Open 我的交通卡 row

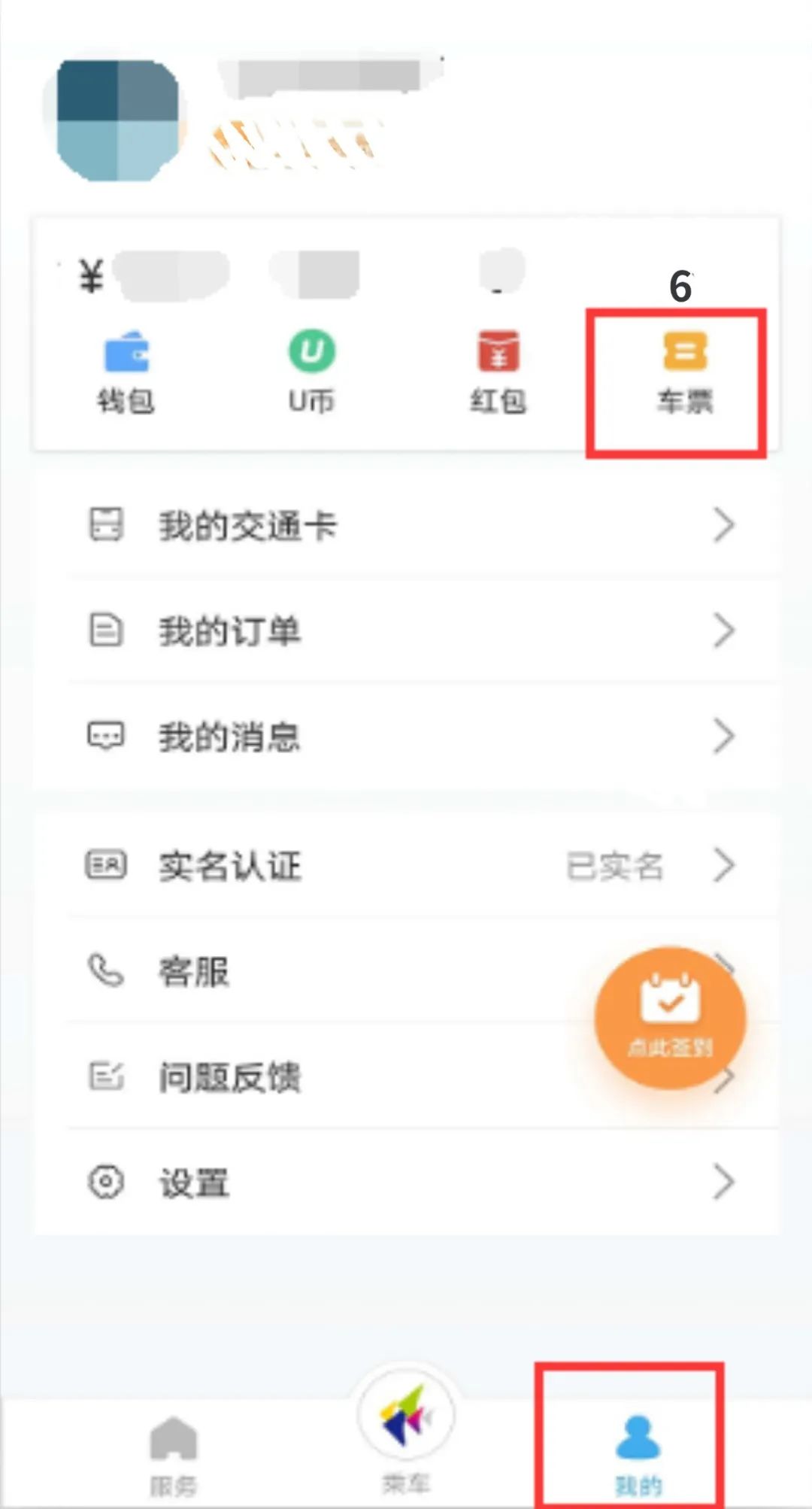click(x=406, y=525)
